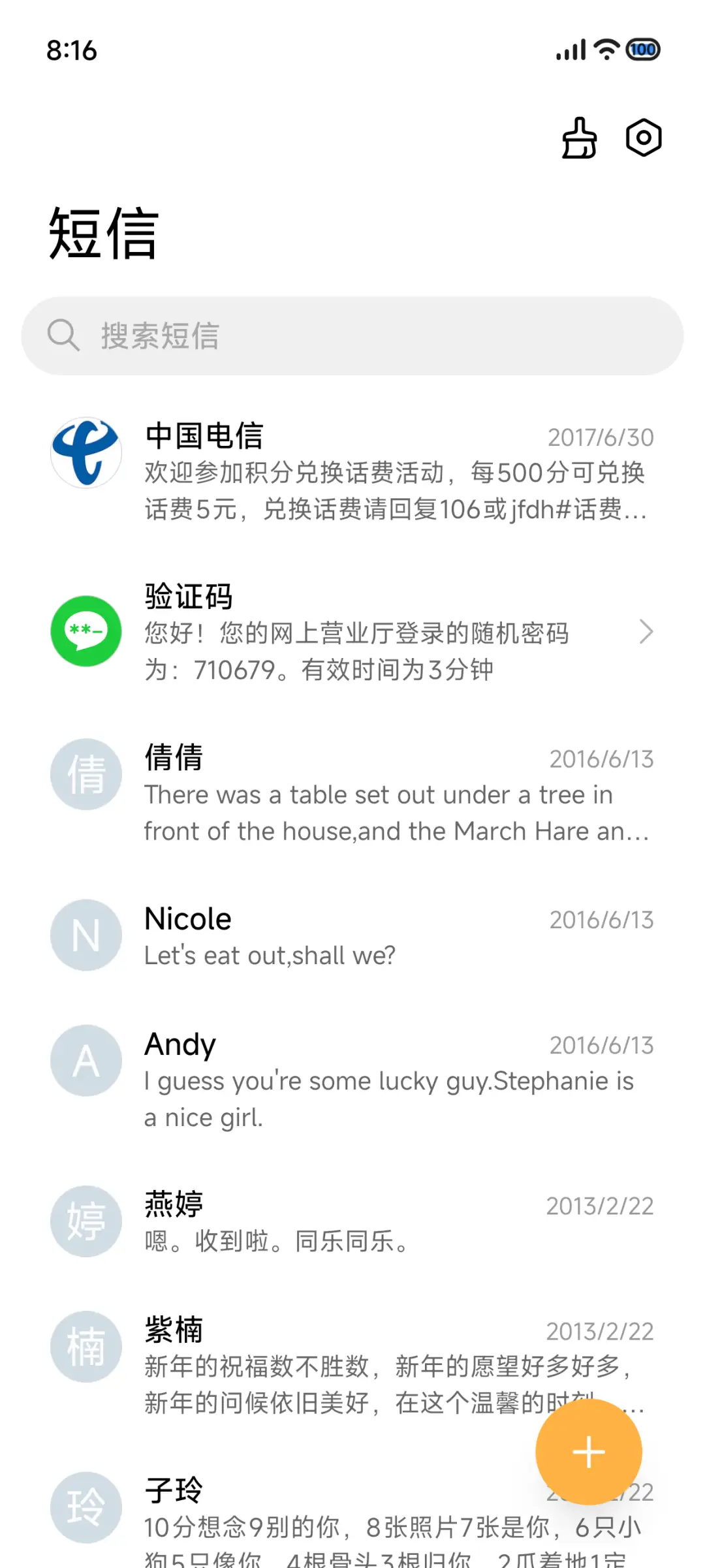Screen dimensions: 705x1568
Task: Compose new message with orange plus button
Action: (x=588, y=1451)
